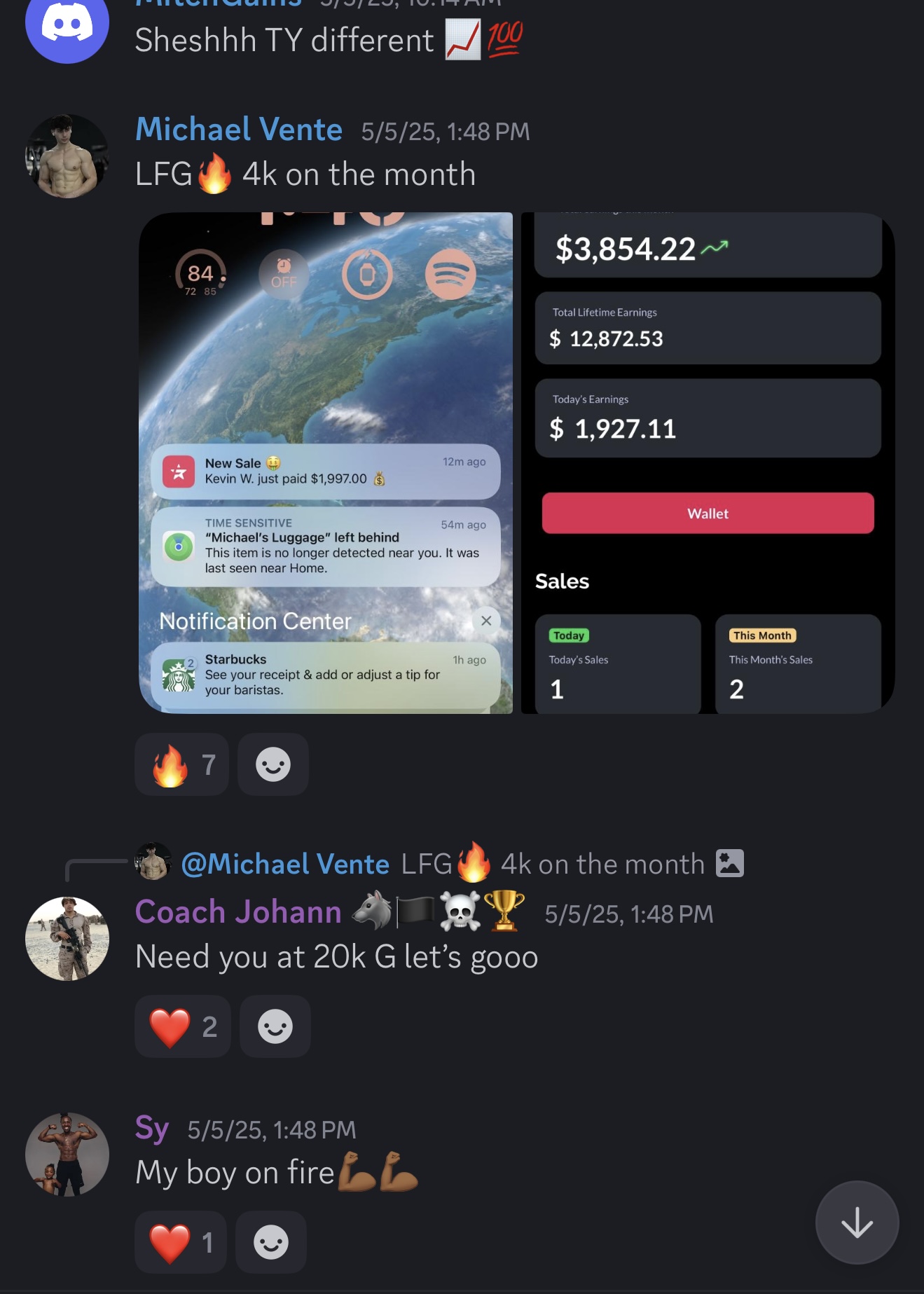View Sy's profile avatar
This screenshot has width=924, height=1294.
point(67,1154)
